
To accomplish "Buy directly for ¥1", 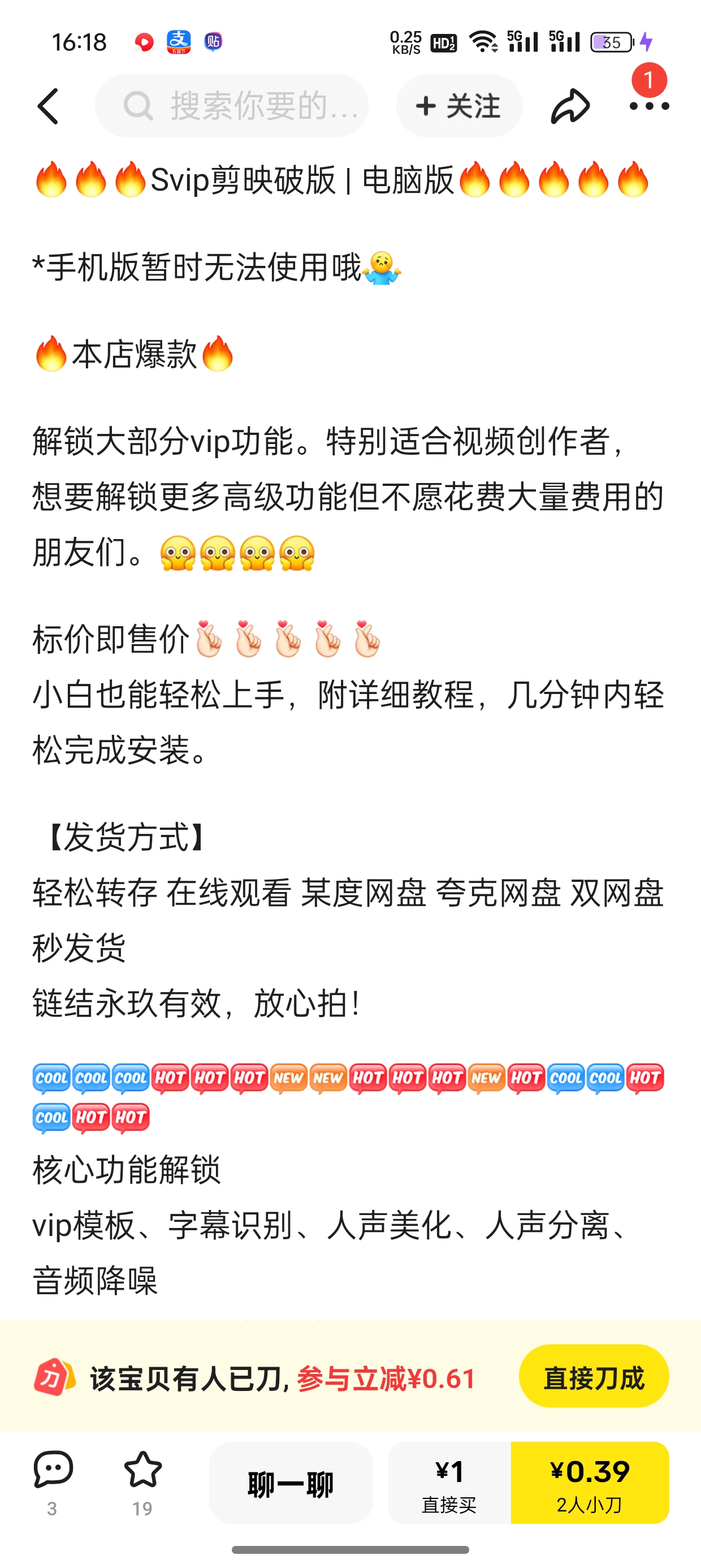I will click(449, 1483).
